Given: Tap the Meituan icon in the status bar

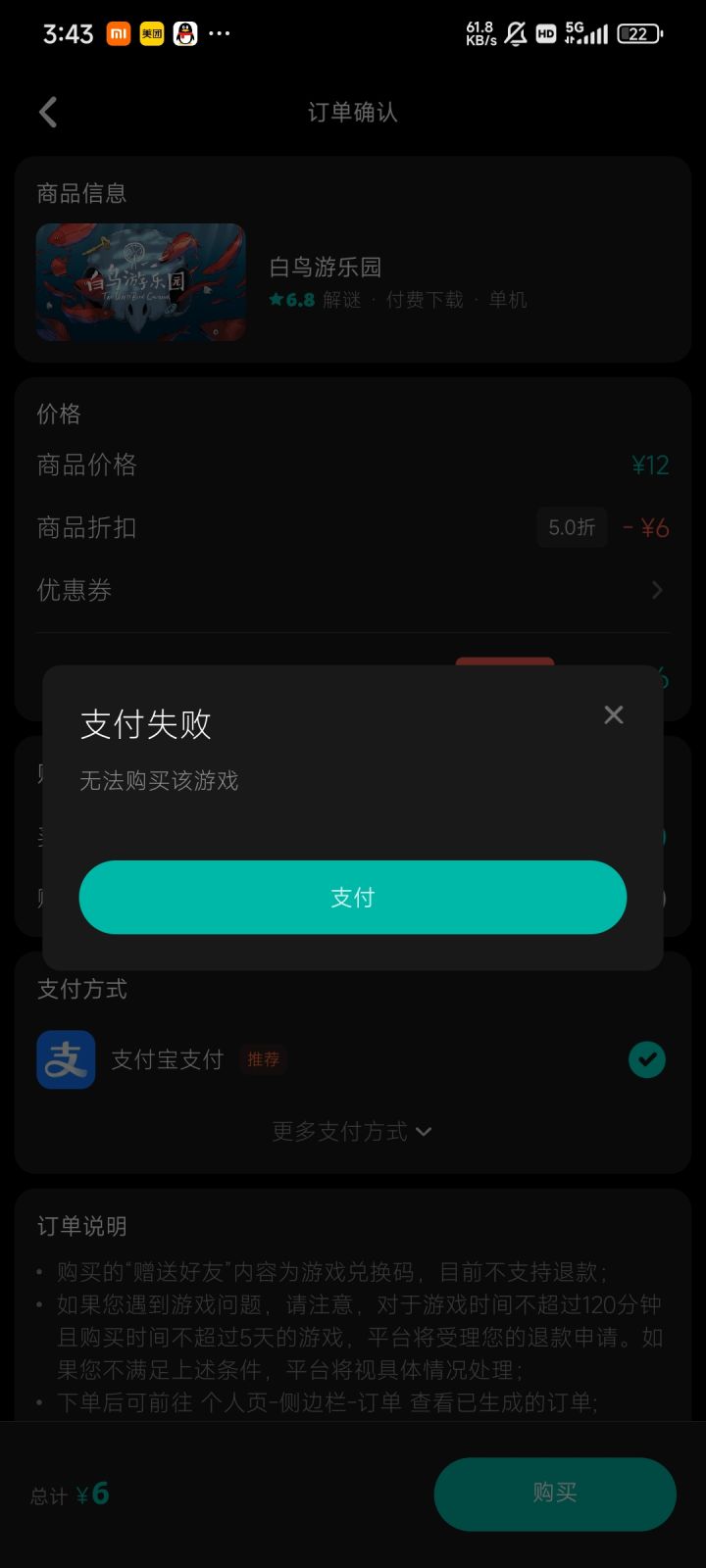Looking at the screenshot, I should 154,33.
